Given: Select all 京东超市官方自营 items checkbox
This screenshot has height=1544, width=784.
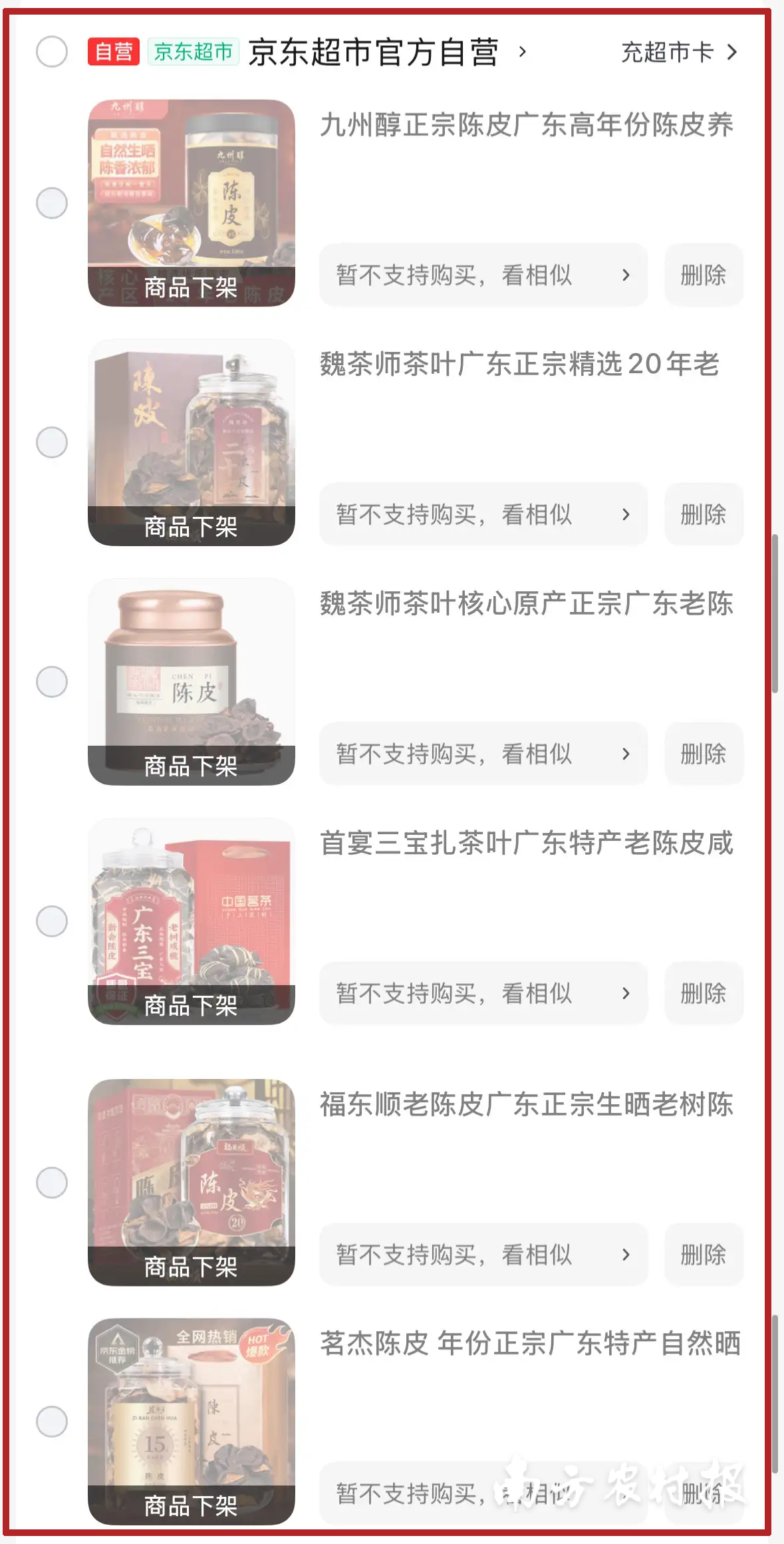Looking at the screenshot, I should pos(52,52).
